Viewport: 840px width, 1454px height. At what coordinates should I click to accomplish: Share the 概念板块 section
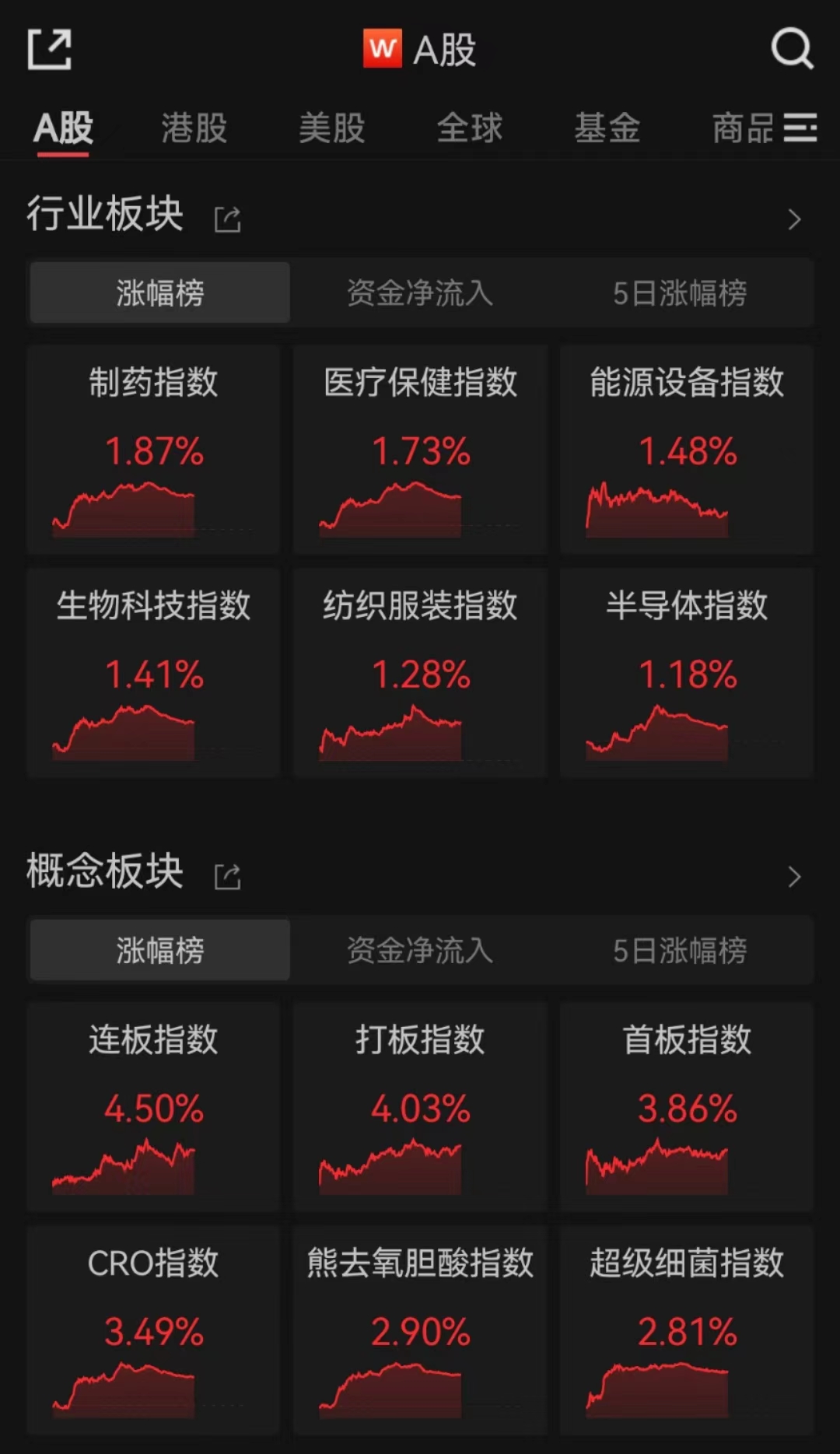227,877
